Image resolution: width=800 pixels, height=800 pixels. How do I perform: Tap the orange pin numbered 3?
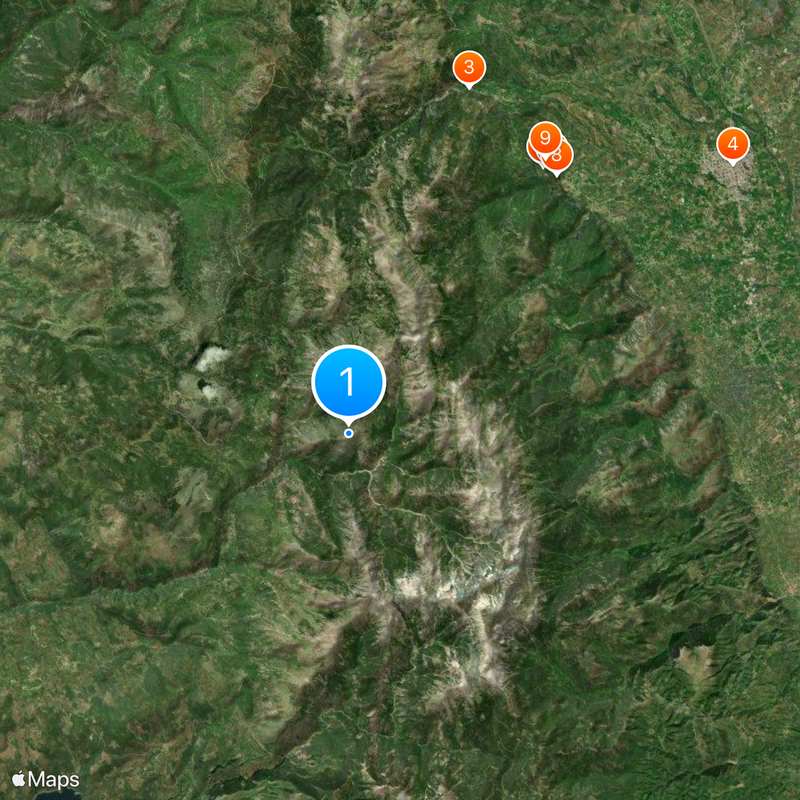(x=468, y=68)
